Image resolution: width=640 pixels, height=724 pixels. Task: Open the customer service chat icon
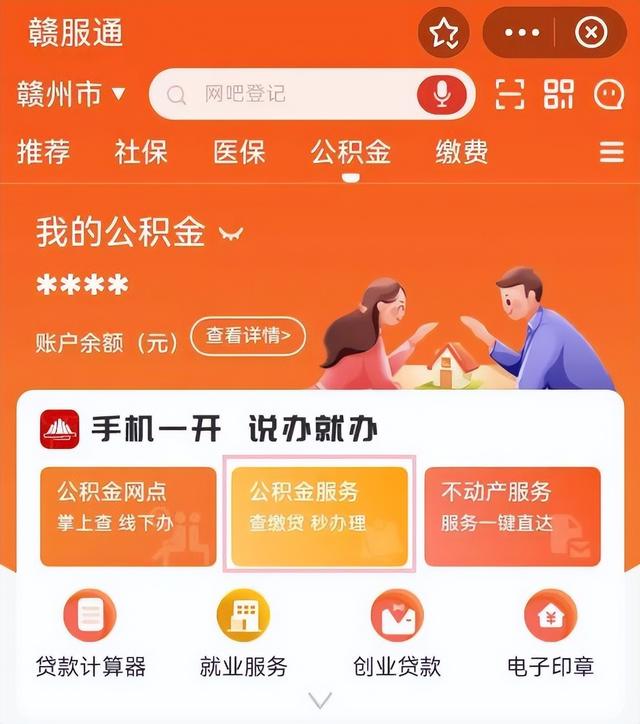(609, 95)
